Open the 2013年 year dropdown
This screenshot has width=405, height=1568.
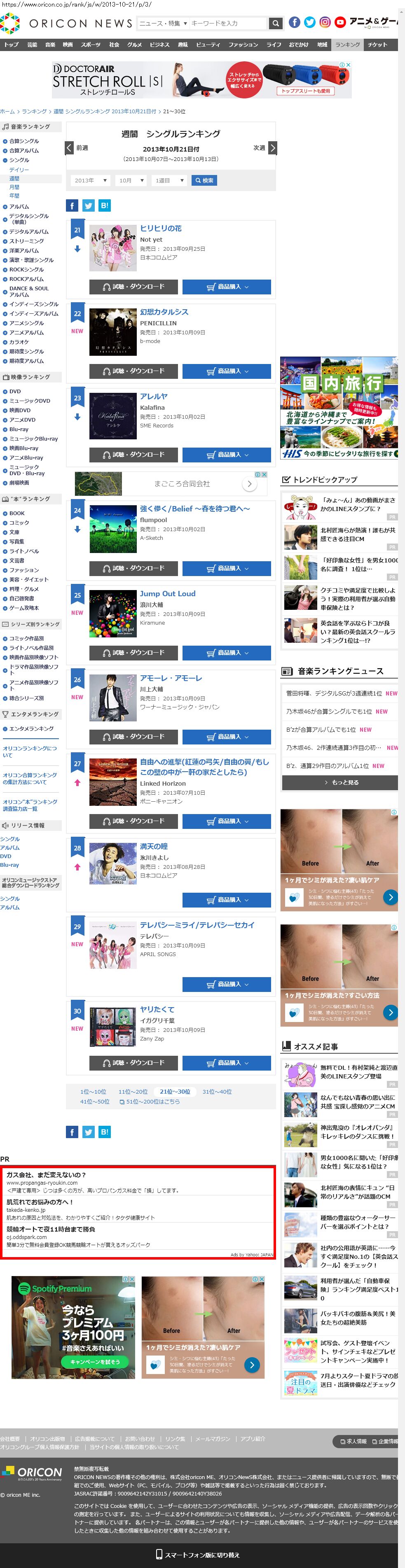[x=90, y=180]
